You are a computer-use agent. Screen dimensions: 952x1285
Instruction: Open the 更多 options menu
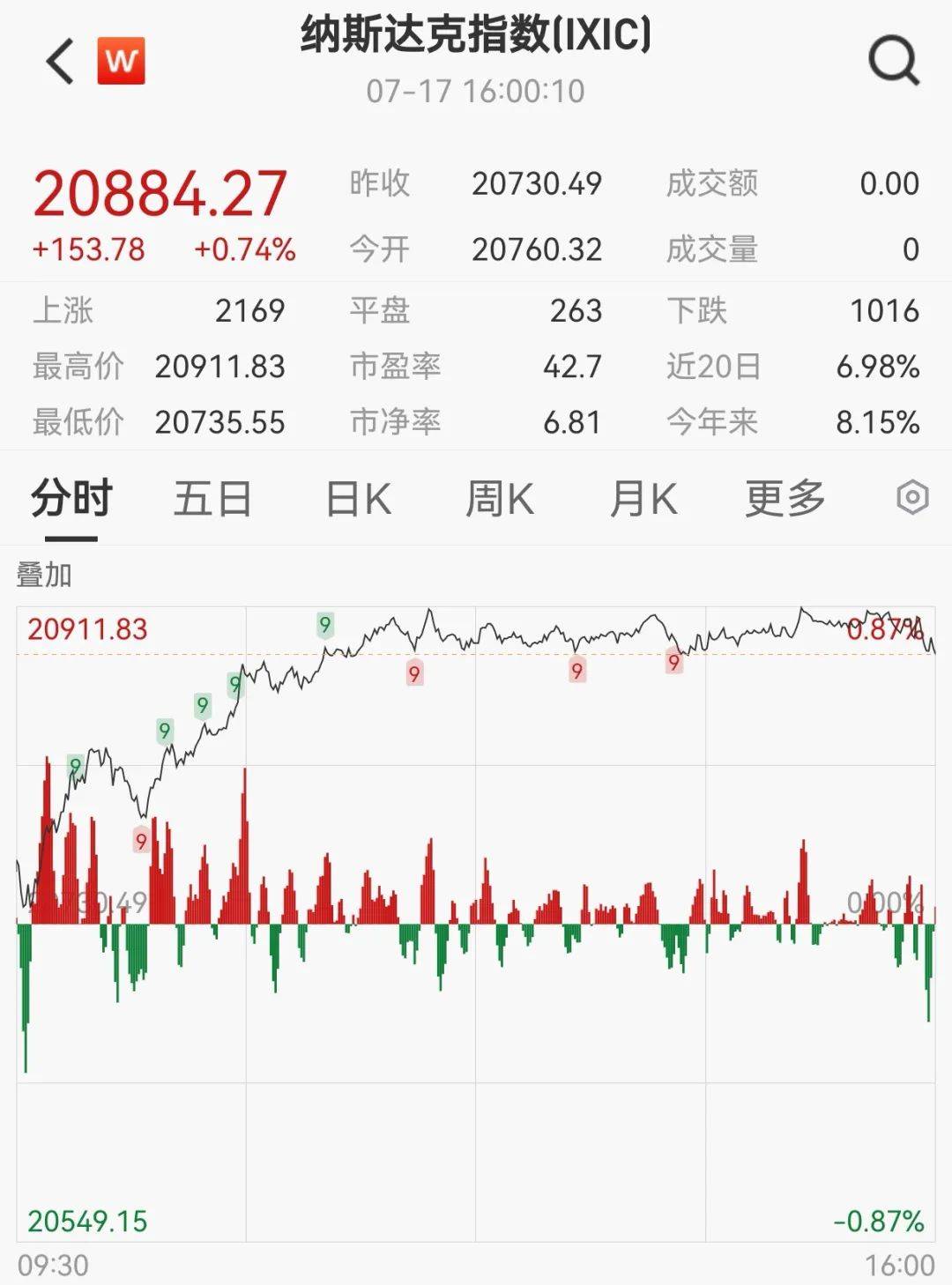783,498
